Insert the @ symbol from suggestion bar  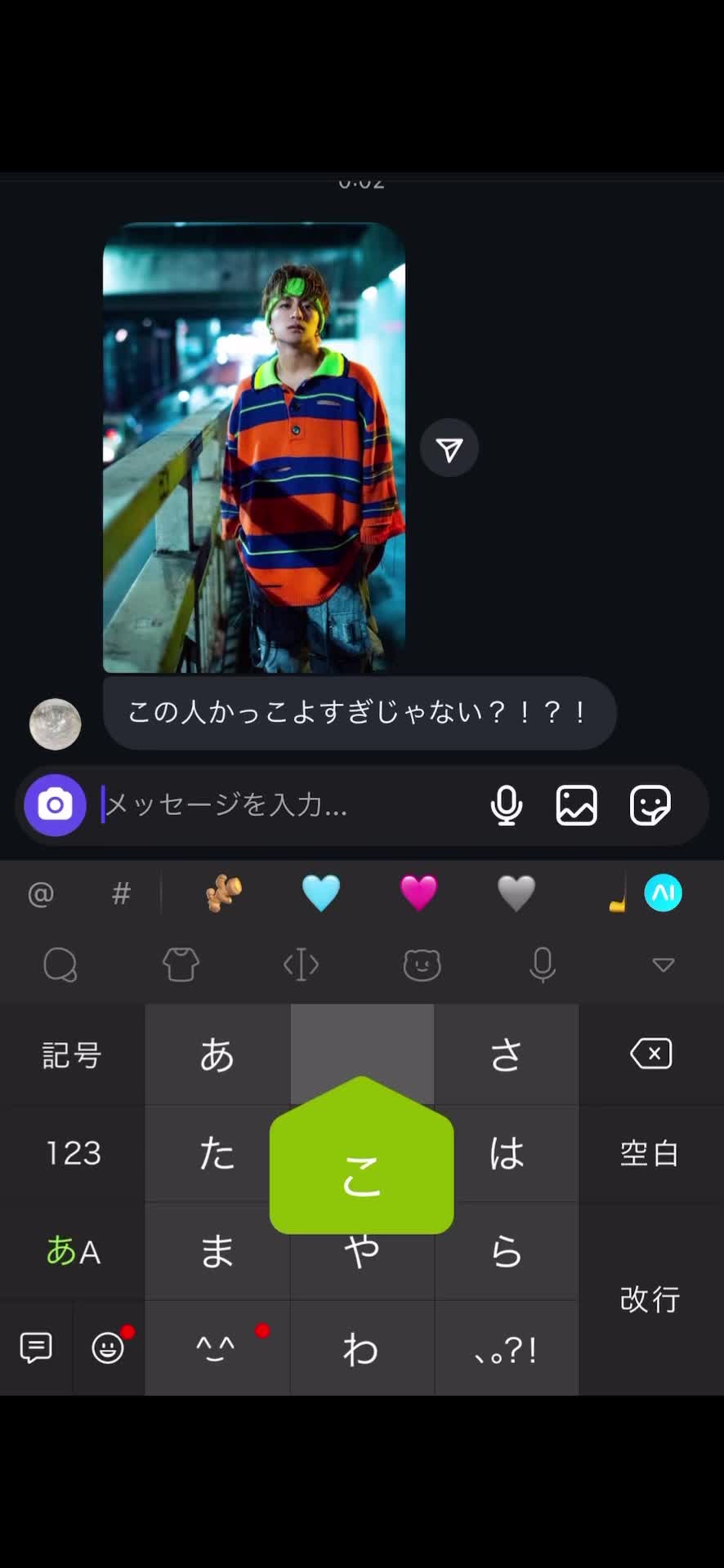click(x=41, y=893)
